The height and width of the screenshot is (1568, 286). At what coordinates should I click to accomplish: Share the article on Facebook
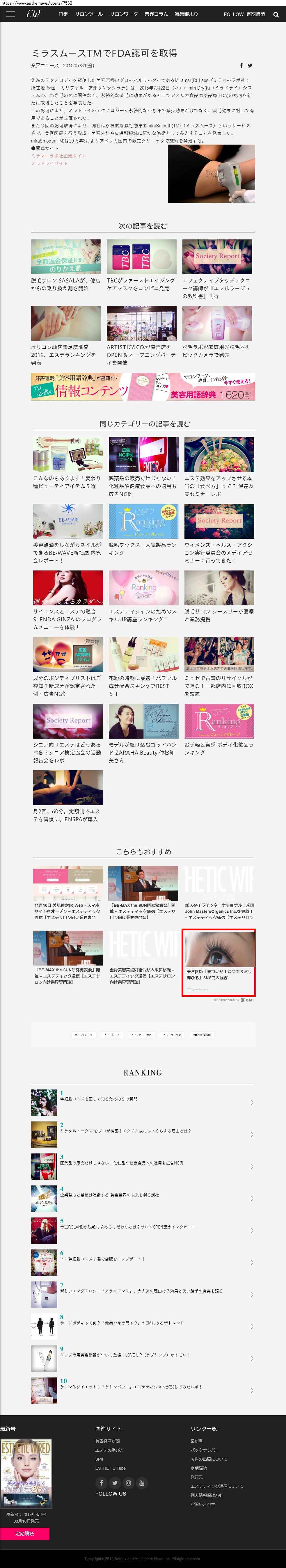click(x=241, y=65)
